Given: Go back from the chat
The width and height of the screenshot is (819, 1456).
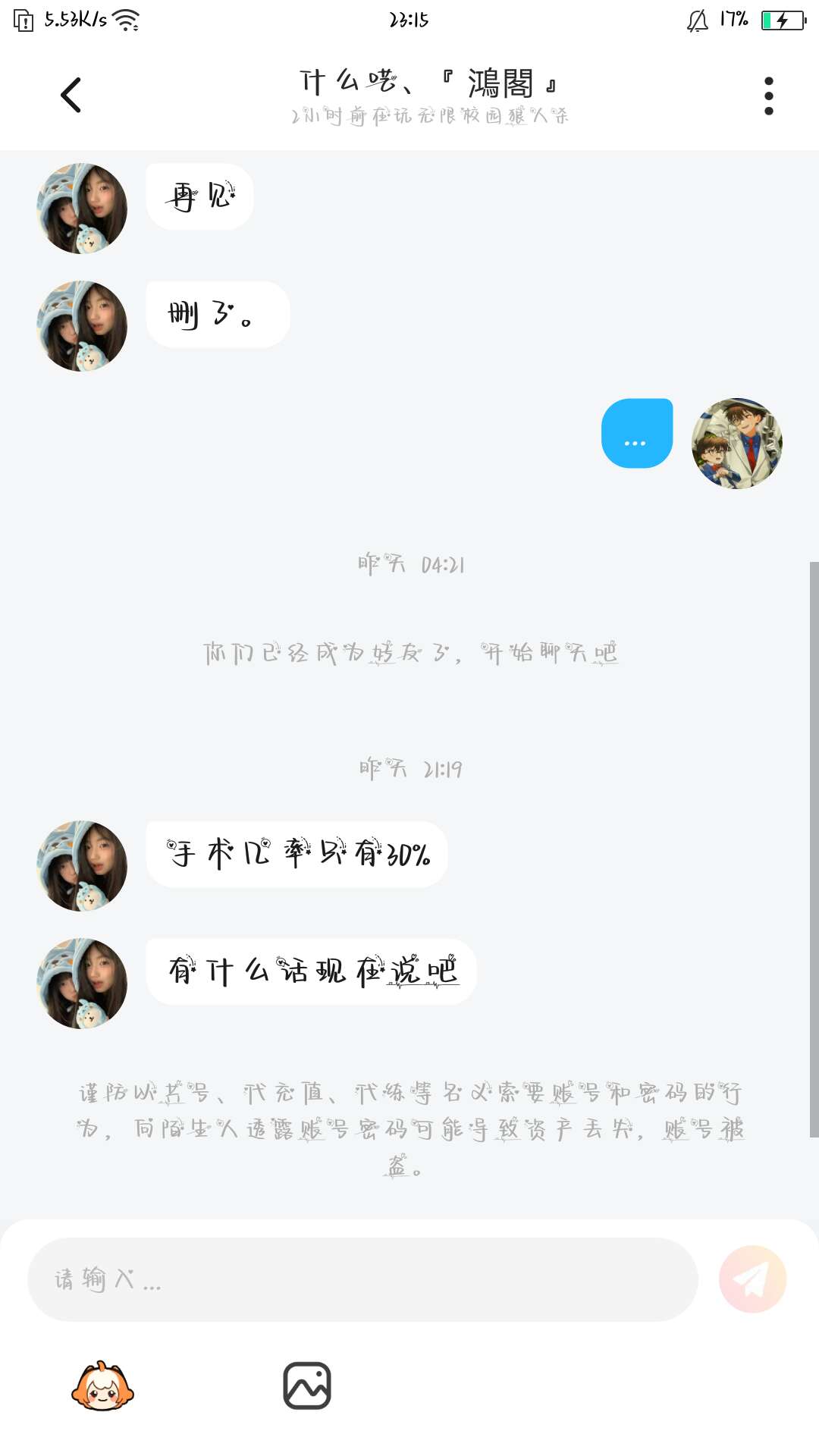Looking at the screenshot, I should coord(71,96).
